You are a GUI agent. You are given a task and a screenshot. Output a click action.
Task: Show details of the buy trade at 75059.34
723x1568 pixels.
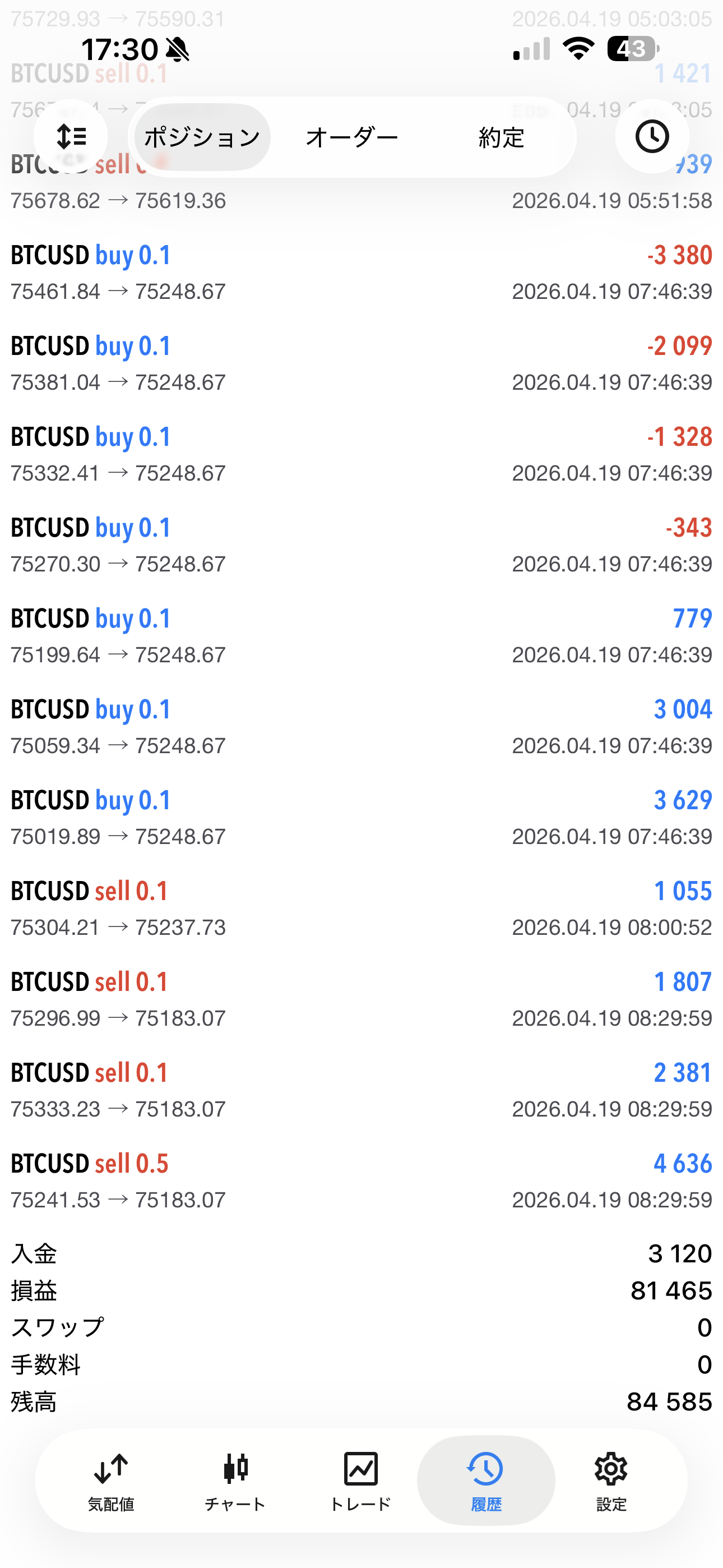(361, 727)
